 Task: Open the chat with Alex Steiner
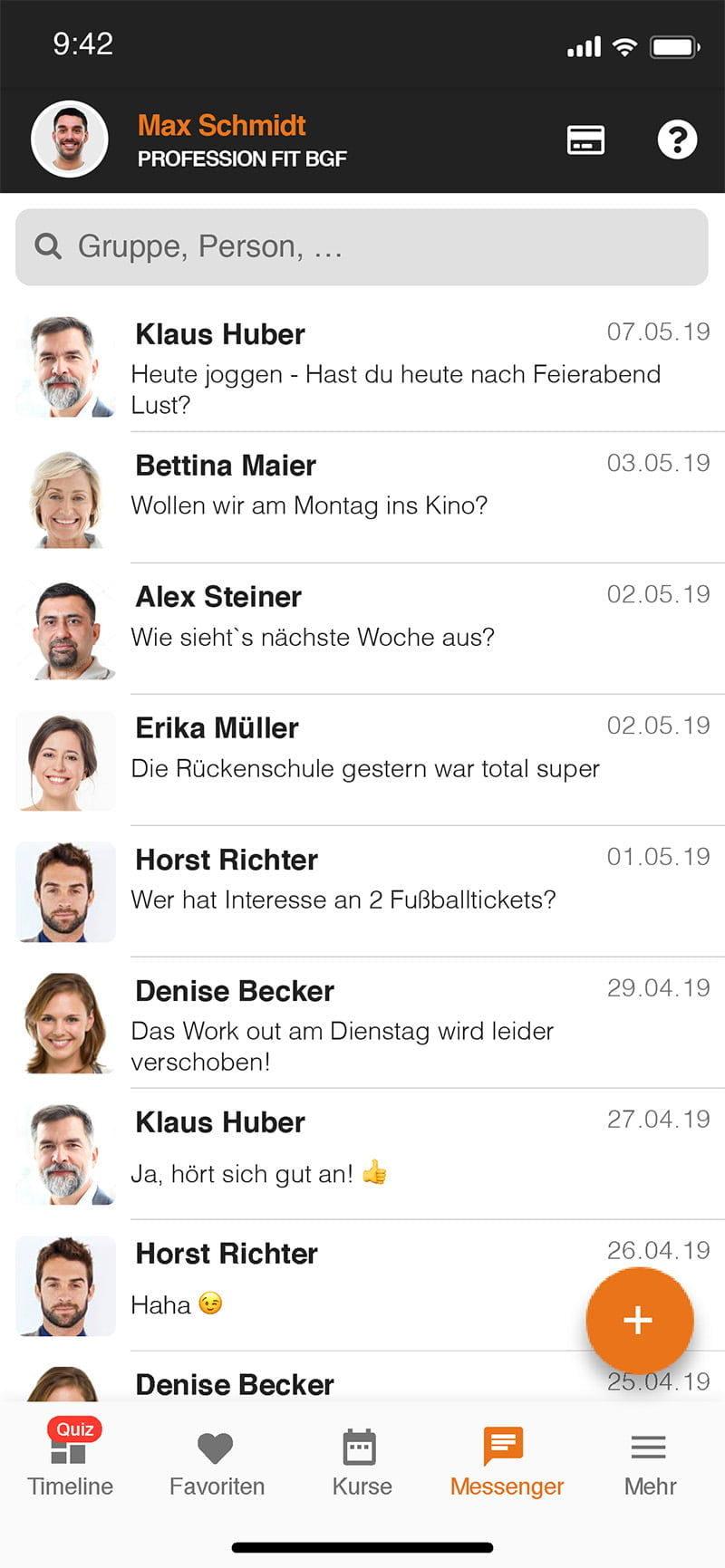[362, 630]
